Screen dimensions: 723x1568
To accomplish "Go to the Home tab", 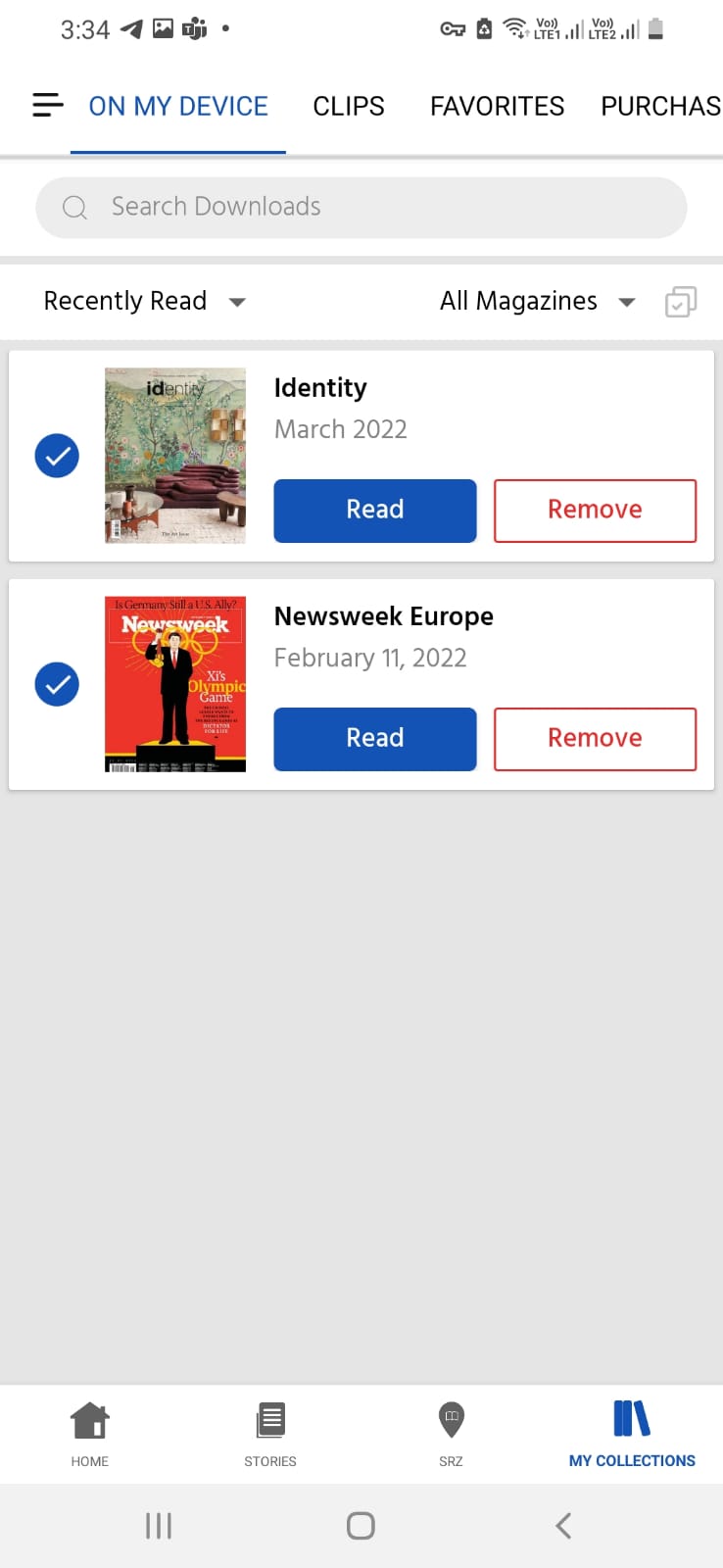I will (90, 1434).
